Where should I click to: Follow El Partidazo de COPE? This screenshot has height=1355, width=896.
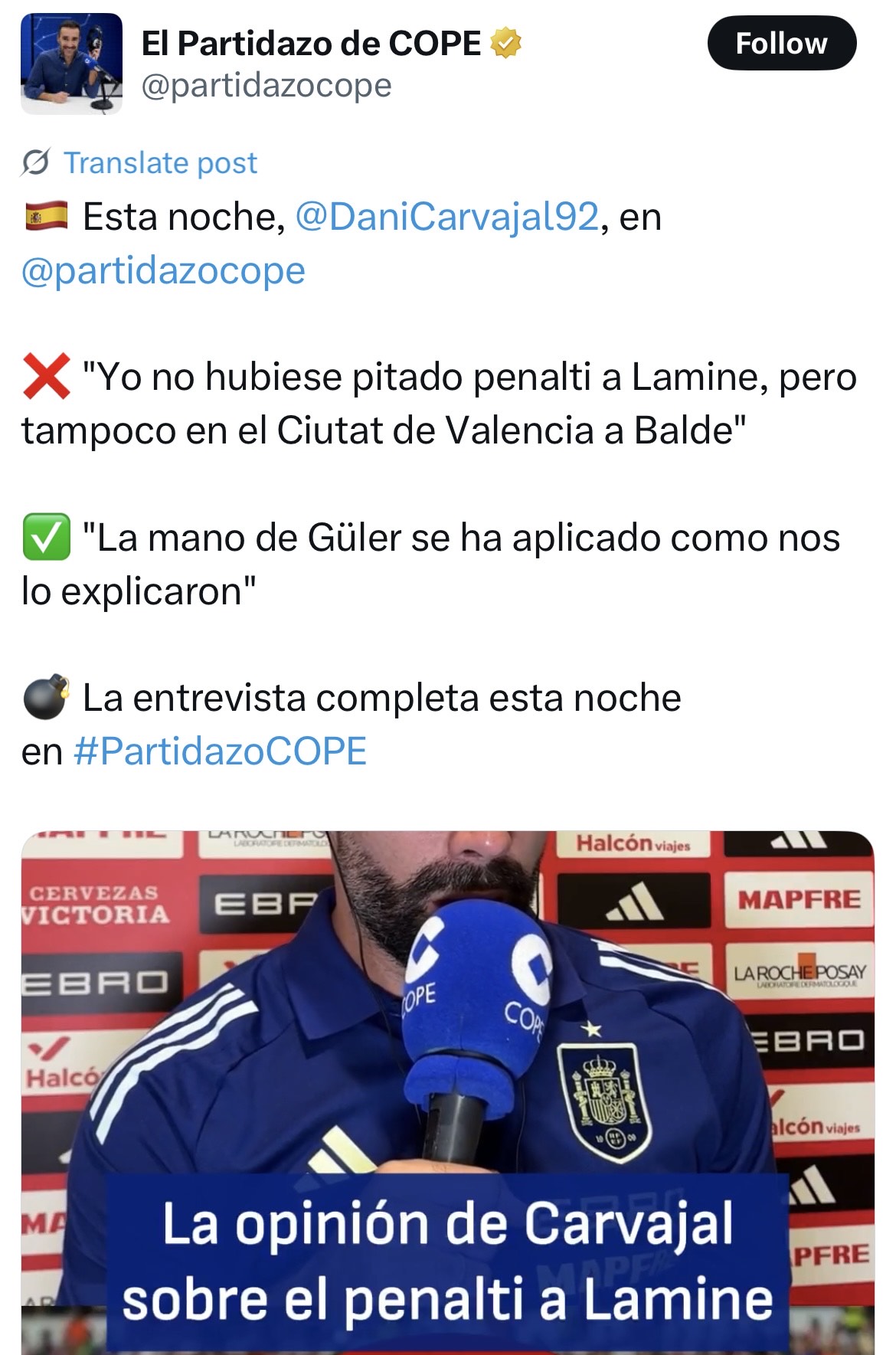point(780,44)
